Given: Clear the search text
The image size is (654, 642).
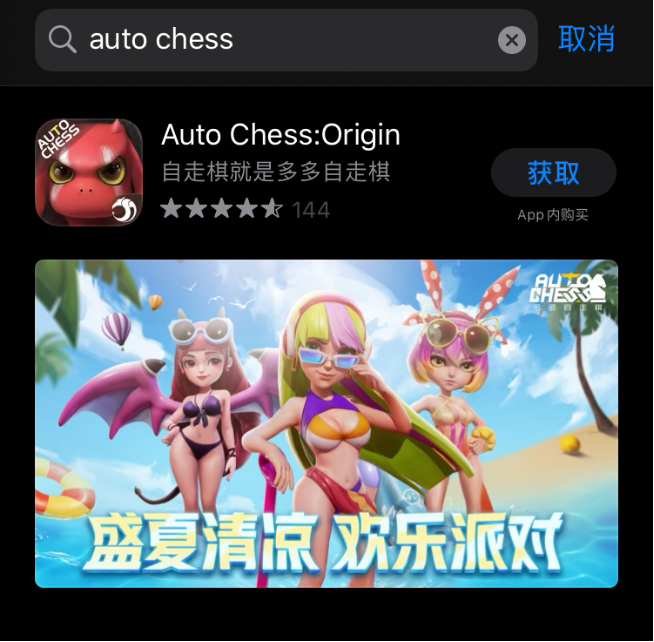Looking at the screenshot, I should [x=511, y=40].
